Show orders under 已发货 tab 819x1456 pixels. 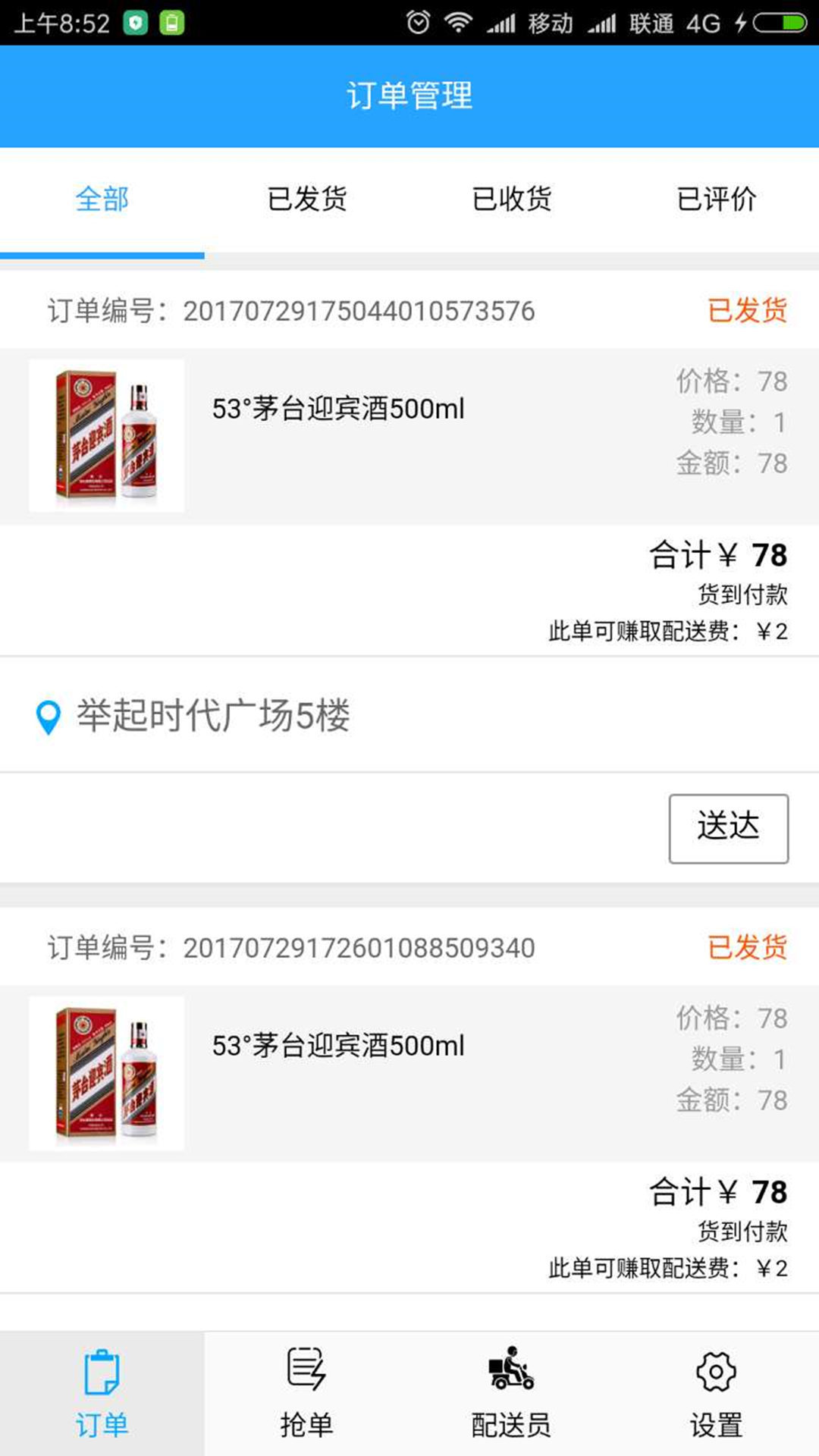(x=307, y=199)
